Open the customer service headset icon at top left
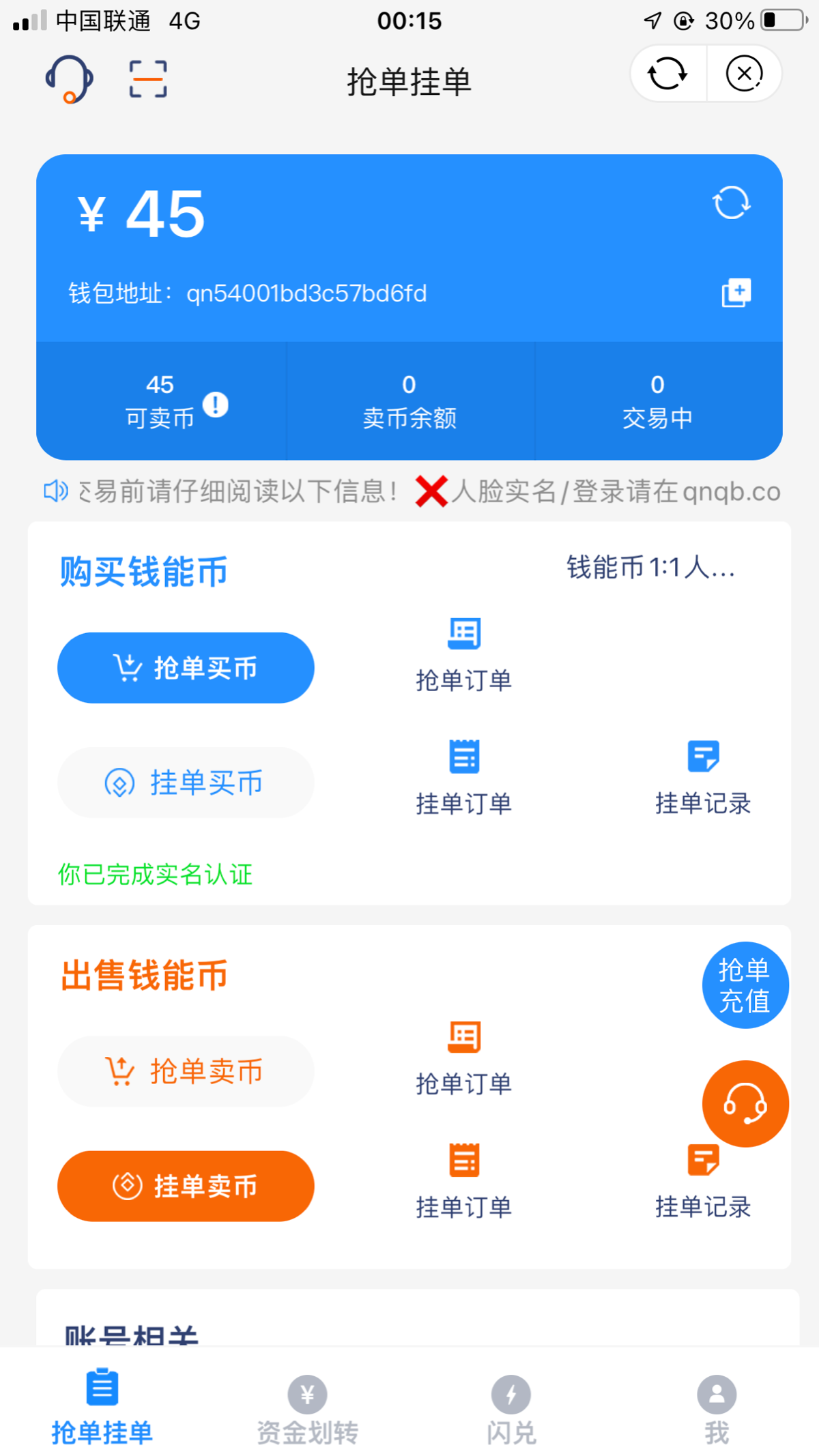 70,79
